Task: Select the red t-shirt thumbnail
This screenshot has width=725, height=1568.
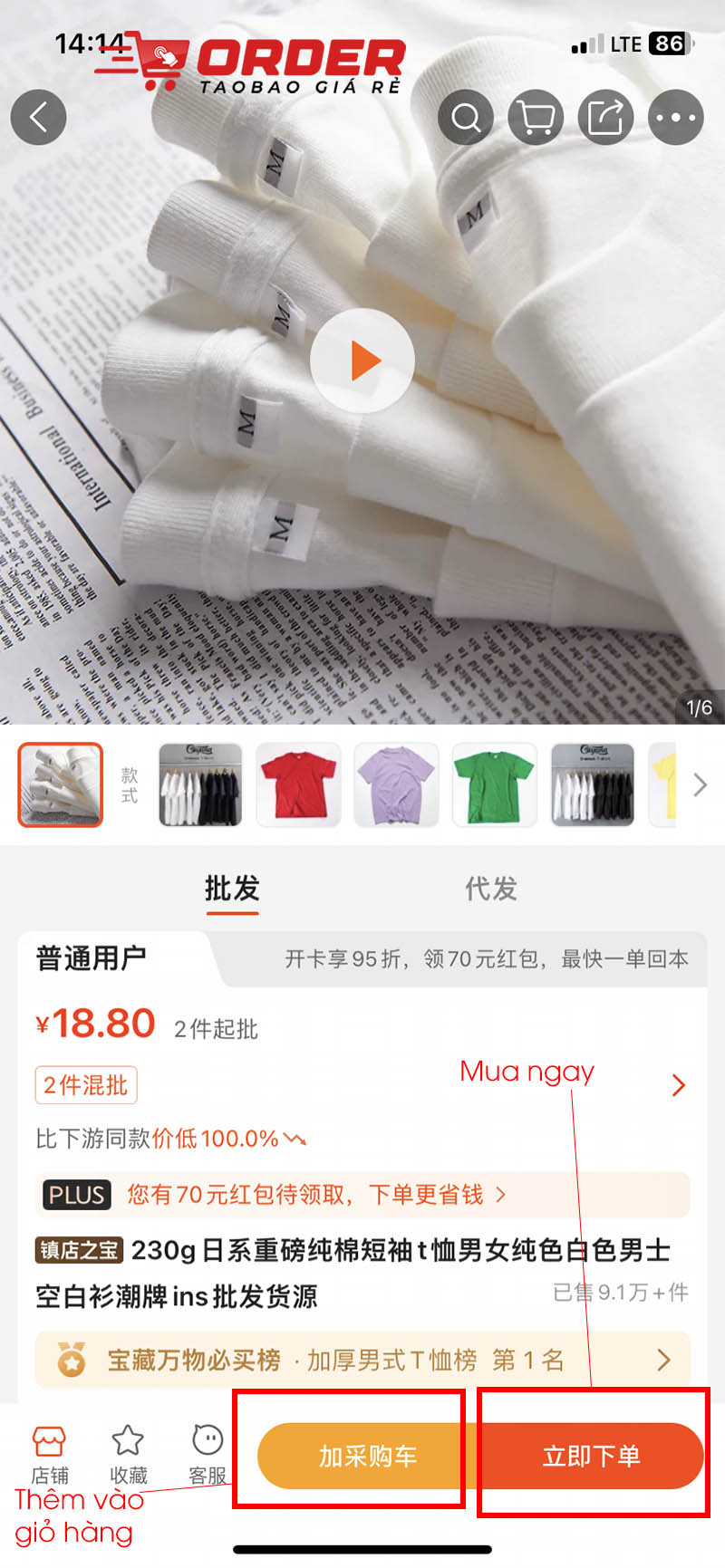Action: pos(298,784)
